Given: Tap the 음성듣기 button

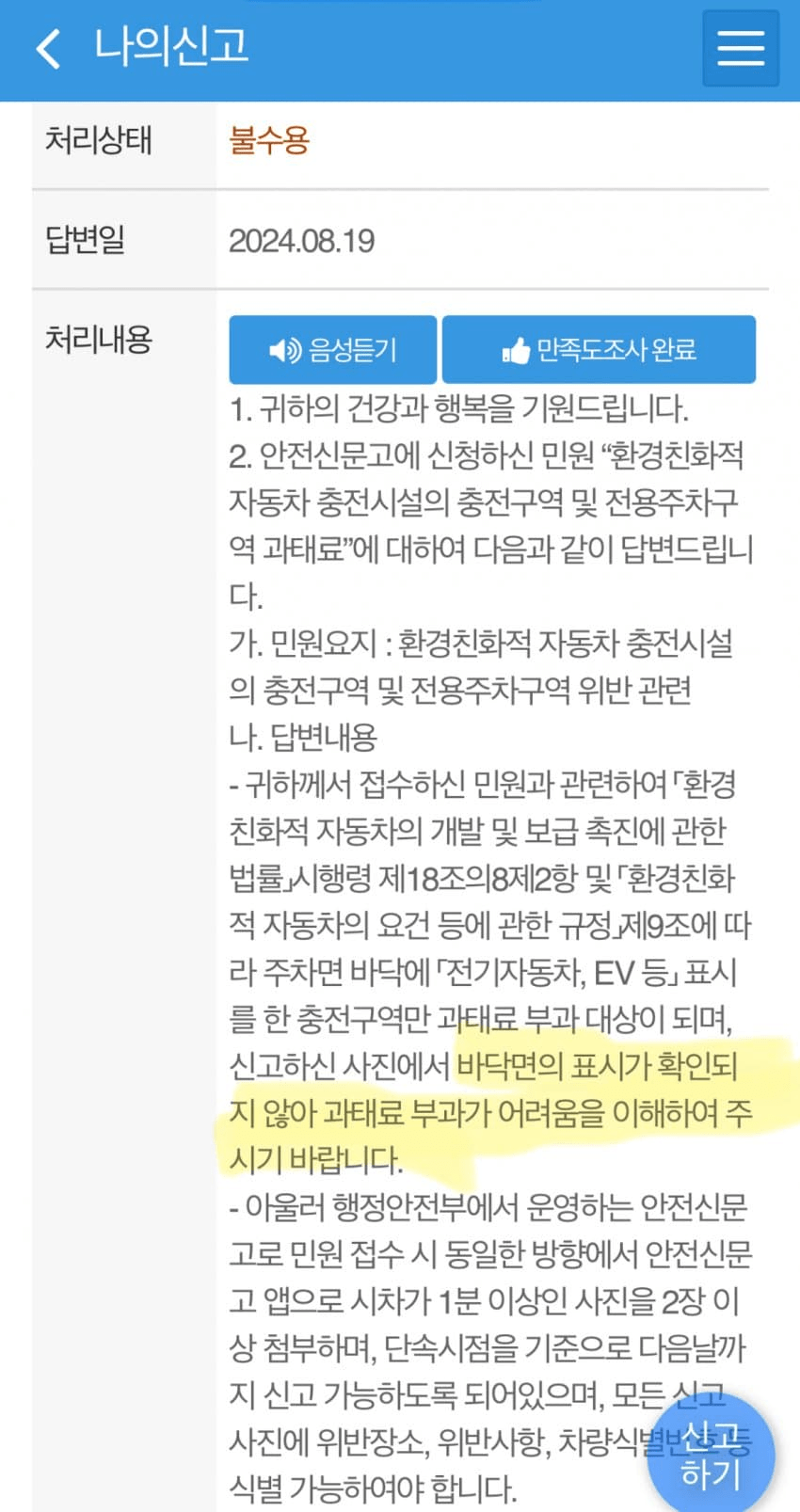Looking at the screenshot, I should click(333, 350).
